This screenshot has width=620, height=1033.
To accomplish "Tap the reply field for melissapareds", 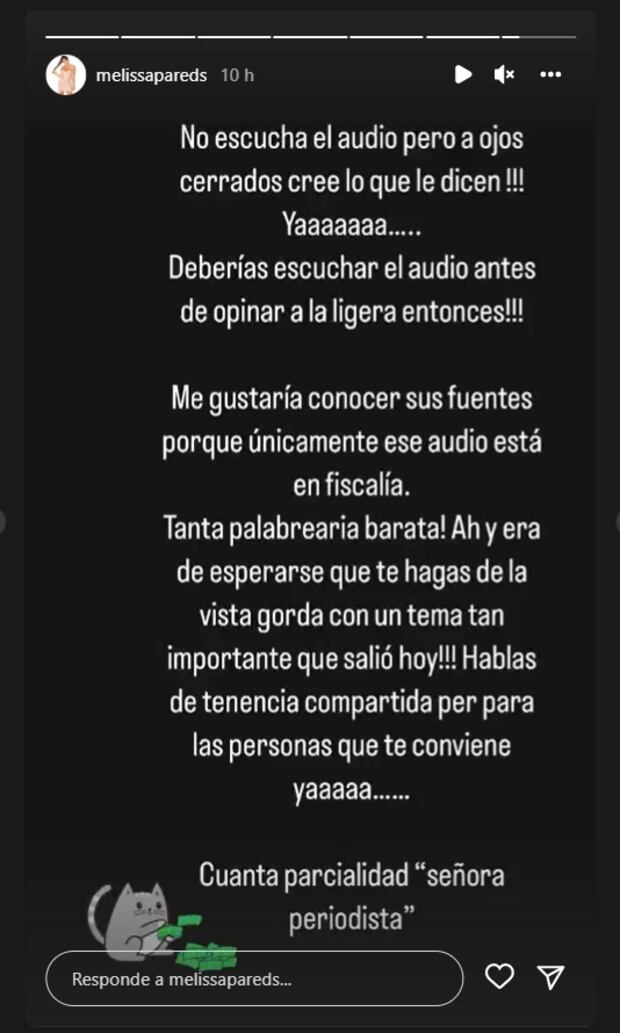I will pyautogui.click(x=254, y=978).
